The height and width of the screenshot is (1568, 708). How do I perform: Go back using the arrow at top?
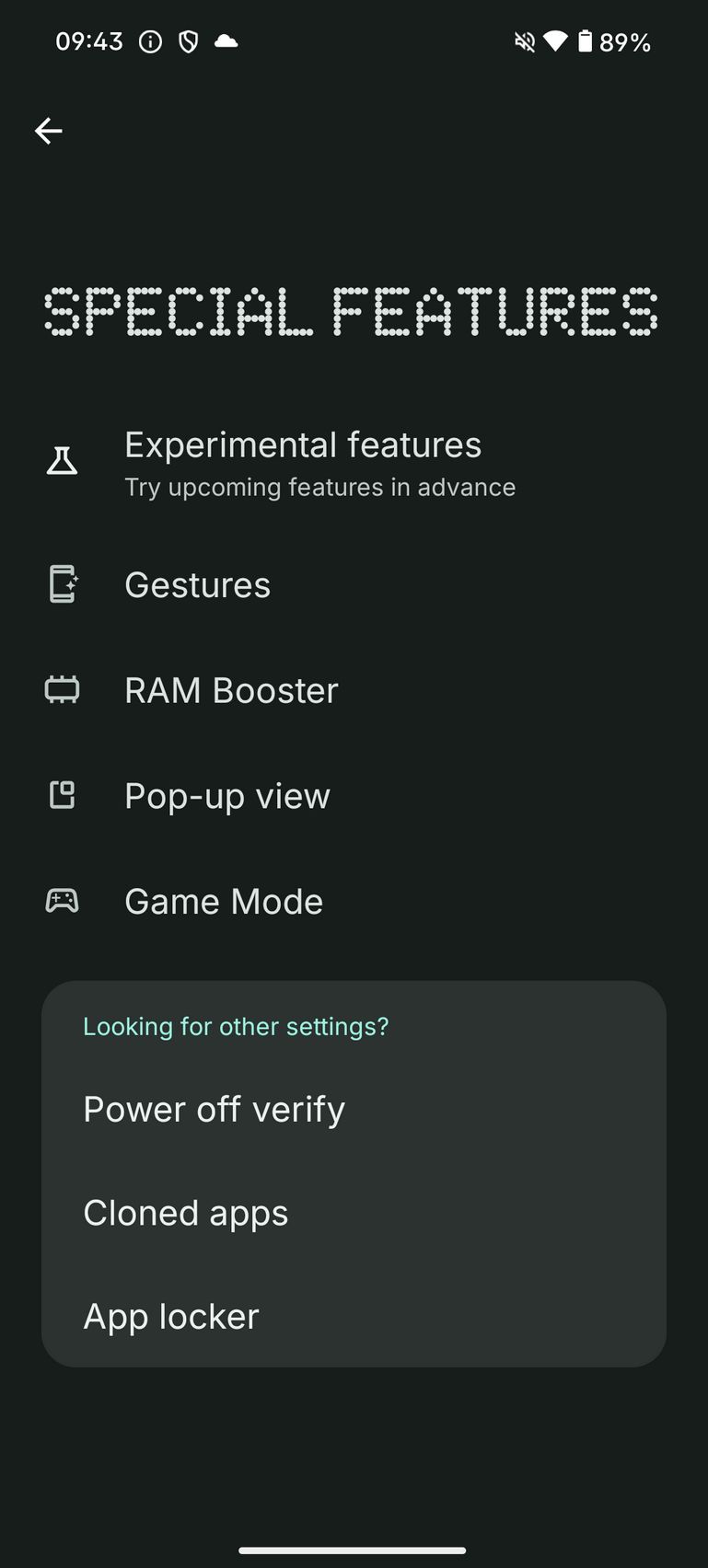49,132
